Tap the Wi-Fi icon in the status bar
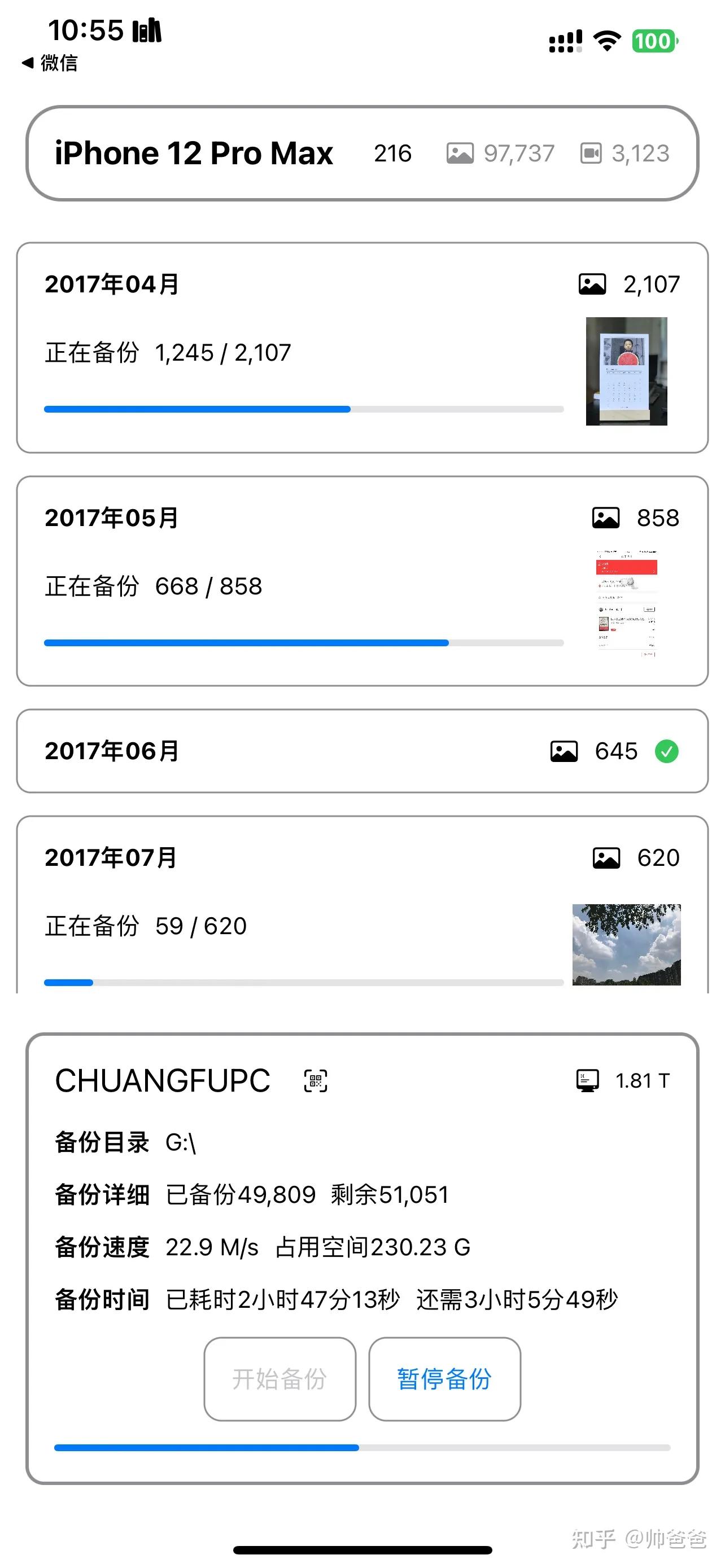 [606, 41]
